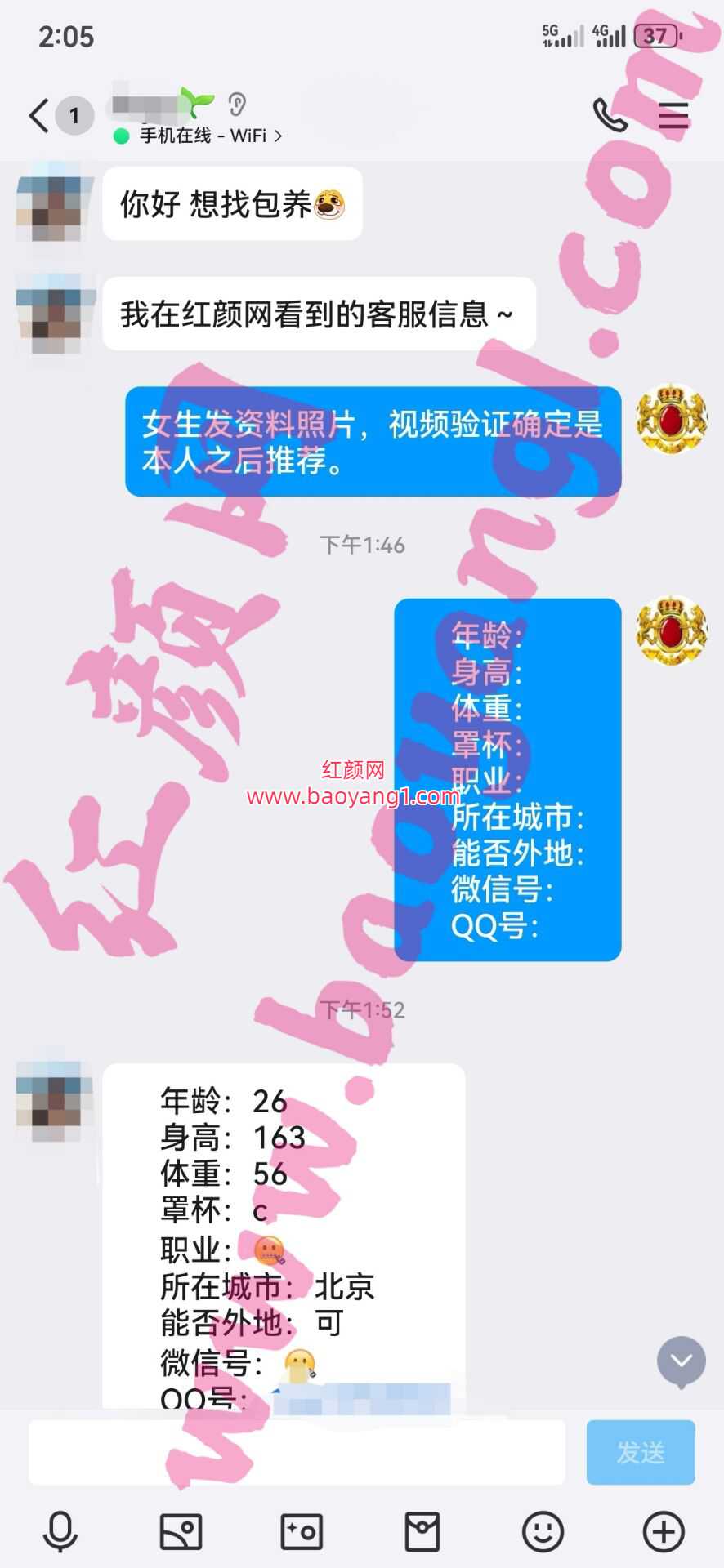Open the emoji sticker panel
The image size is (724, 1568).
click(543, 1531)
